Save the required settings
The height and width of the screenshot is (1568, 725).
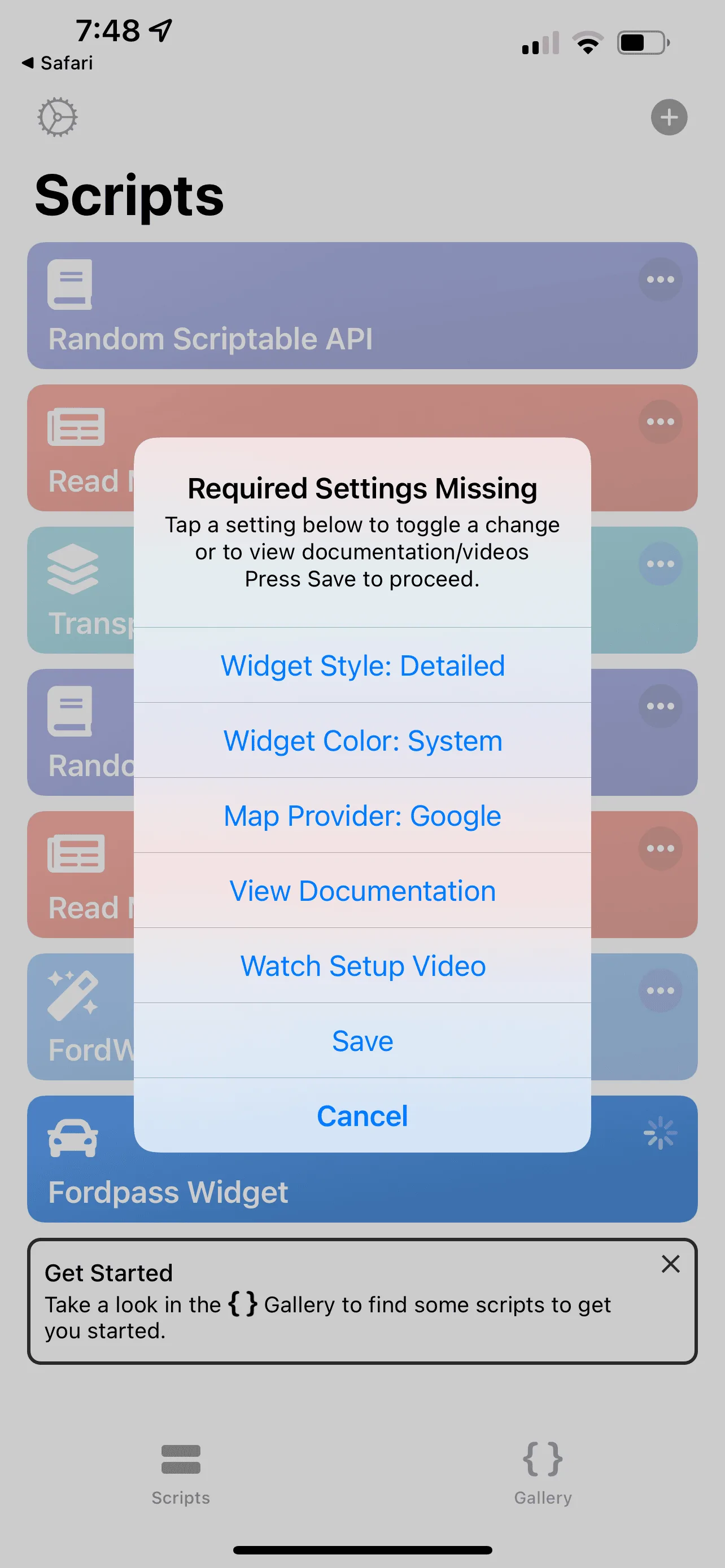tap(362, 1040)
